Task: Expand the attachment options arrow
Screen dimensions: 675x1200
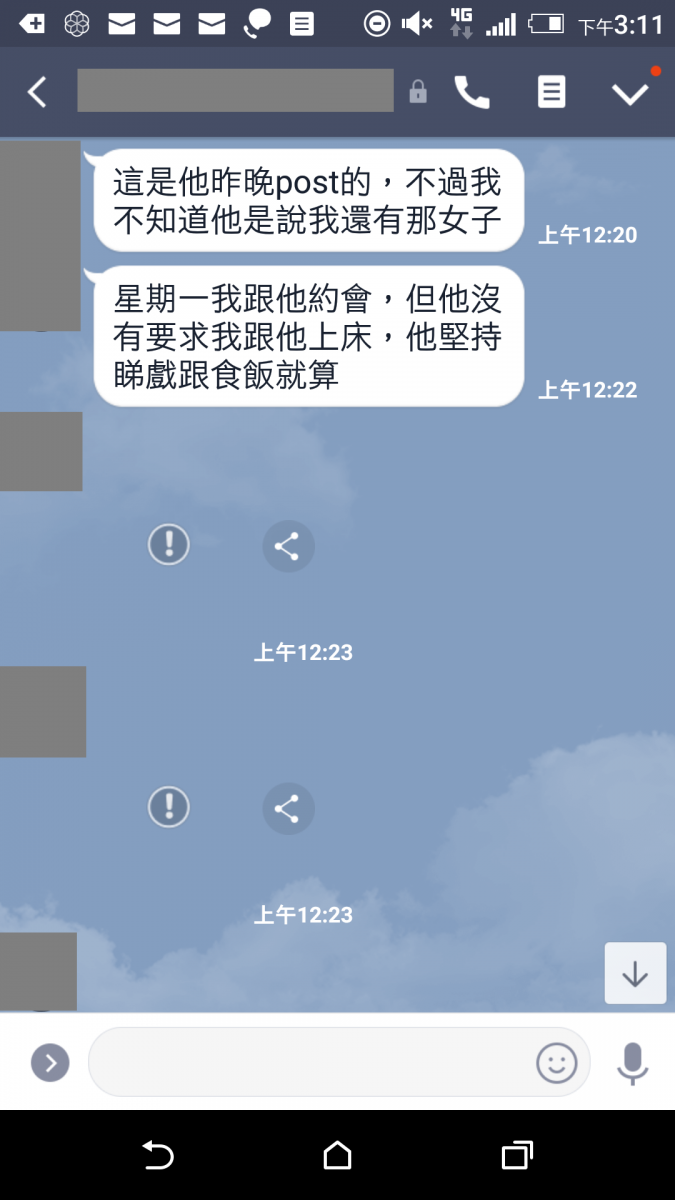Action: tap(50, 1062)
